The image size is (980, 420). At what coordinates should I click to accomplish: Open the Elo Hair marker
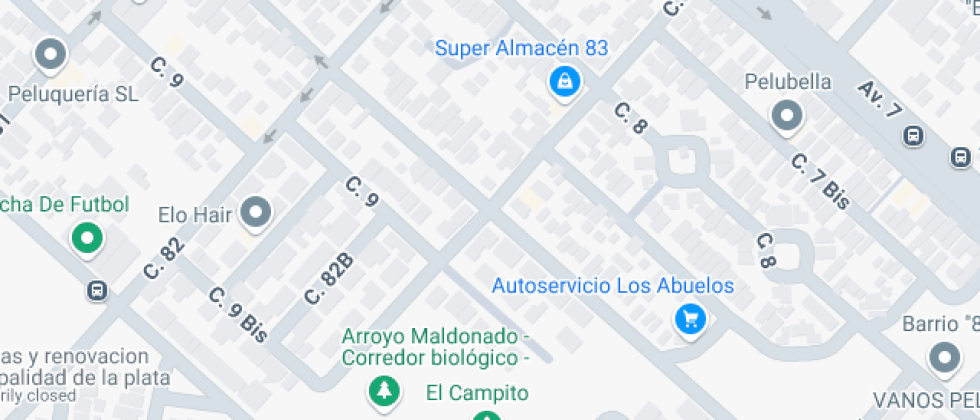point(258,212)
